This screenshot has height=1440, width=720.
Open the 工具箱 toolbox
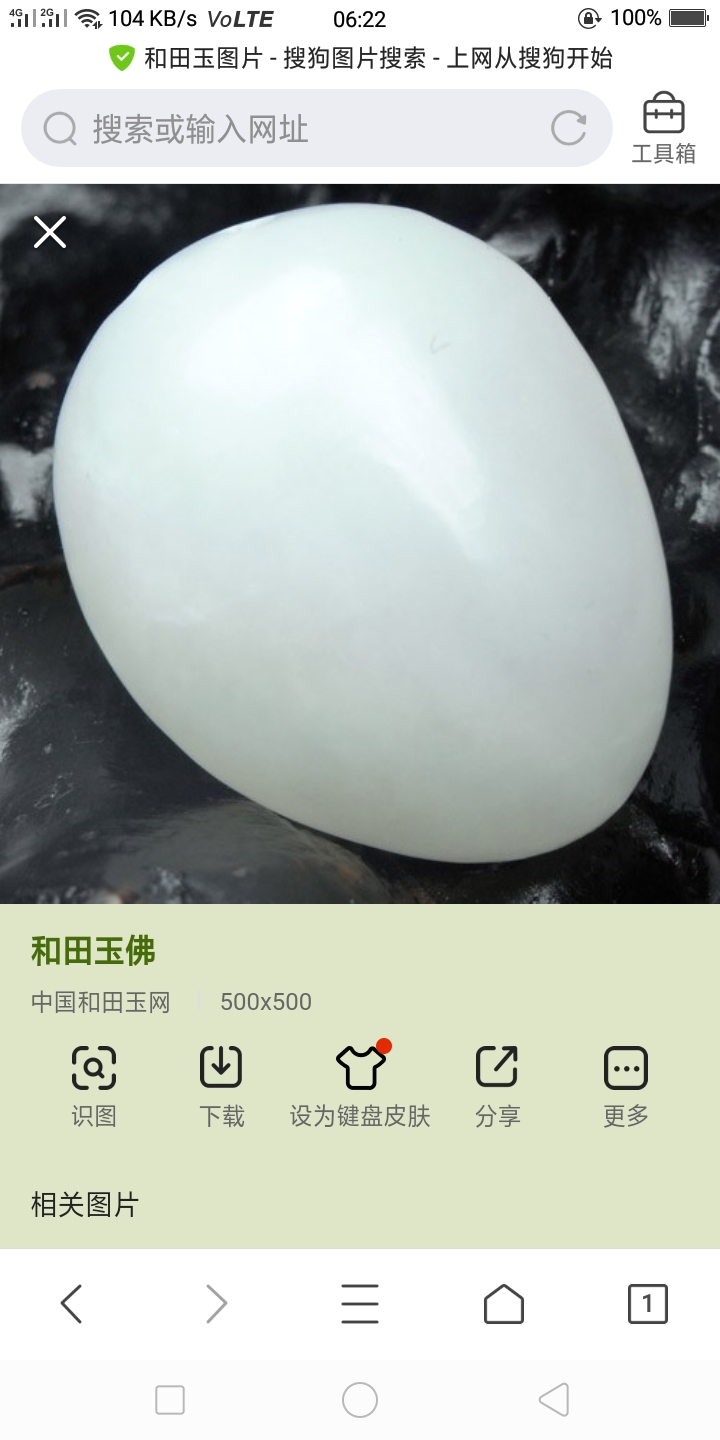pyautogui.click(x=663, y=129)
